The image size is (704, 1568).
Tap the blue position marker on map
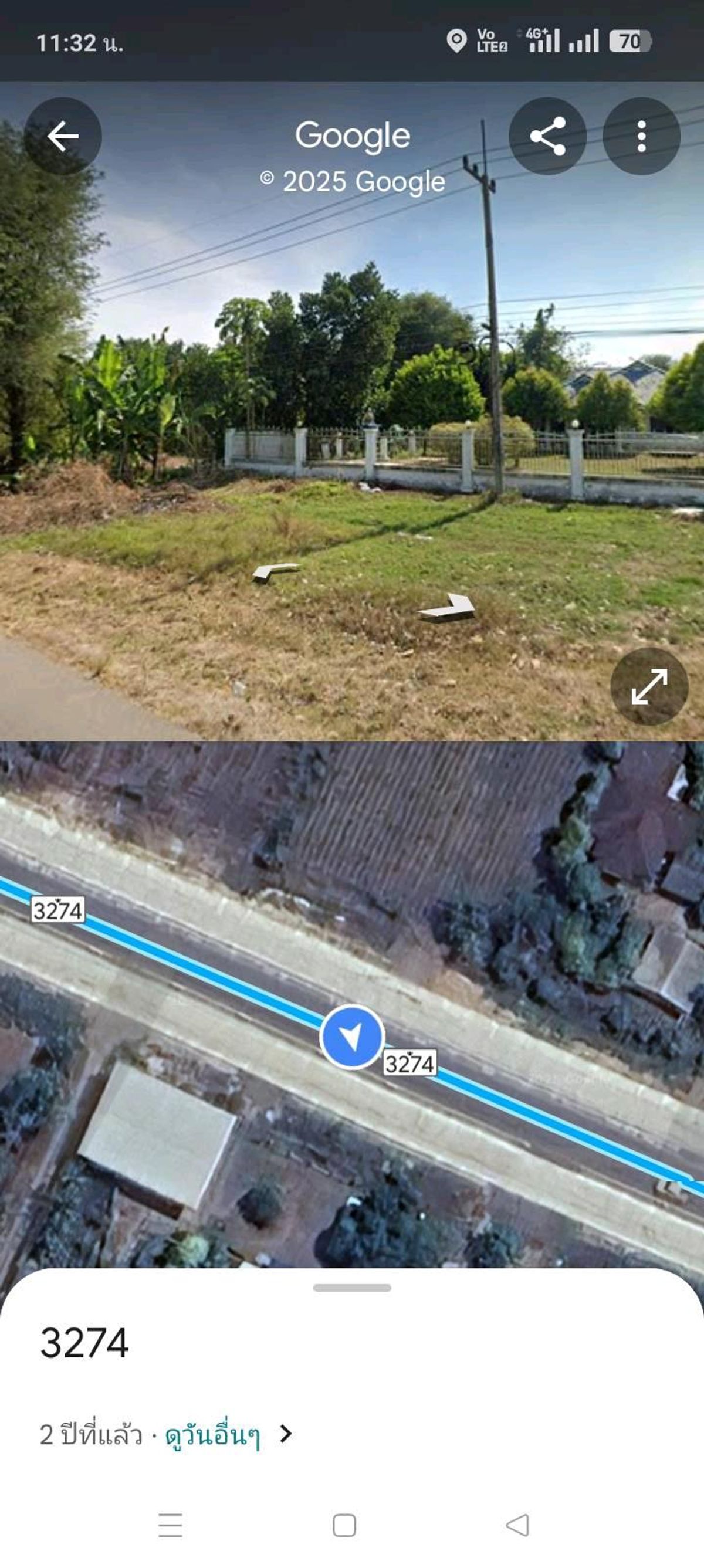[352, 1037]
